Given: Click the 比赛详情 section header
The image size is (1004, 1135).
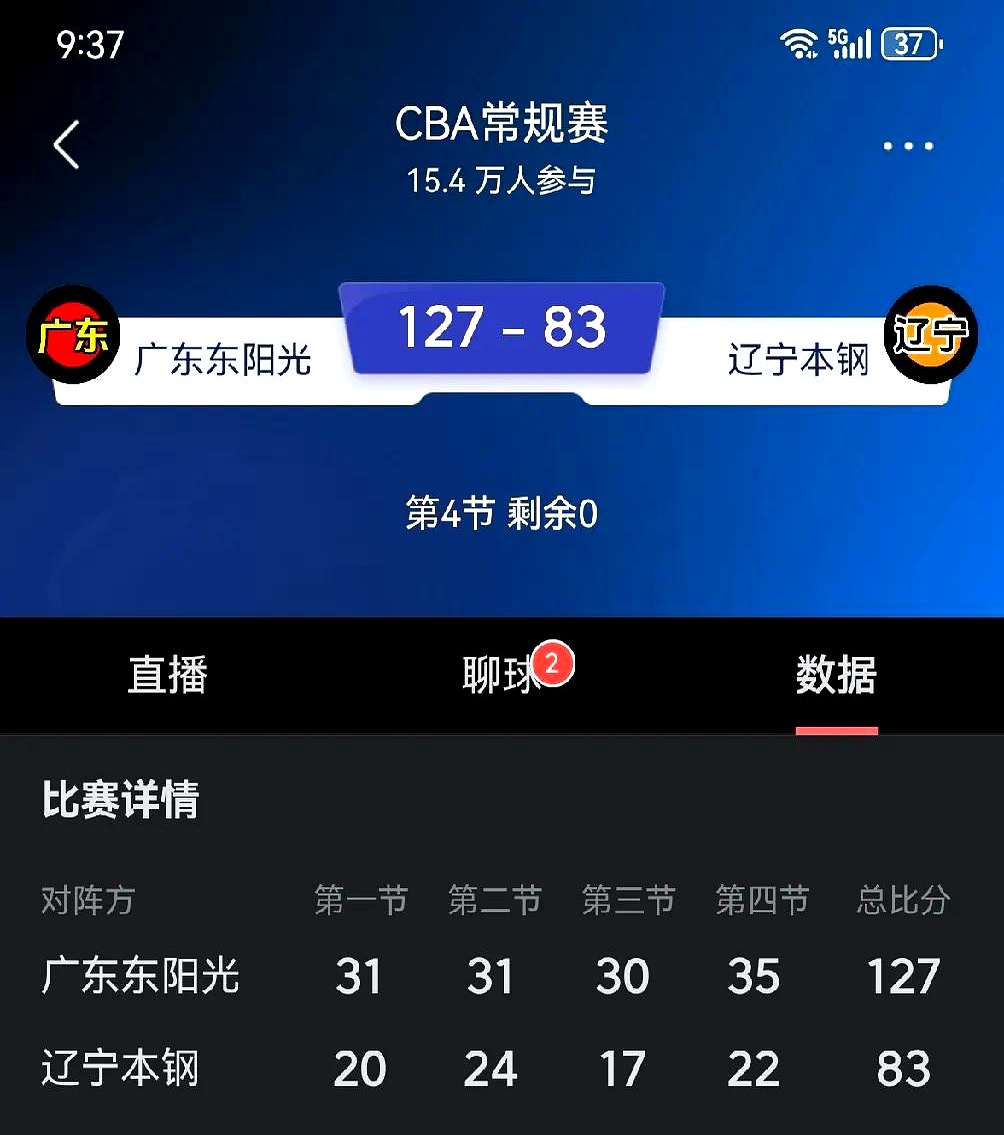Looking at the screenshot, I should pos(119,799).
